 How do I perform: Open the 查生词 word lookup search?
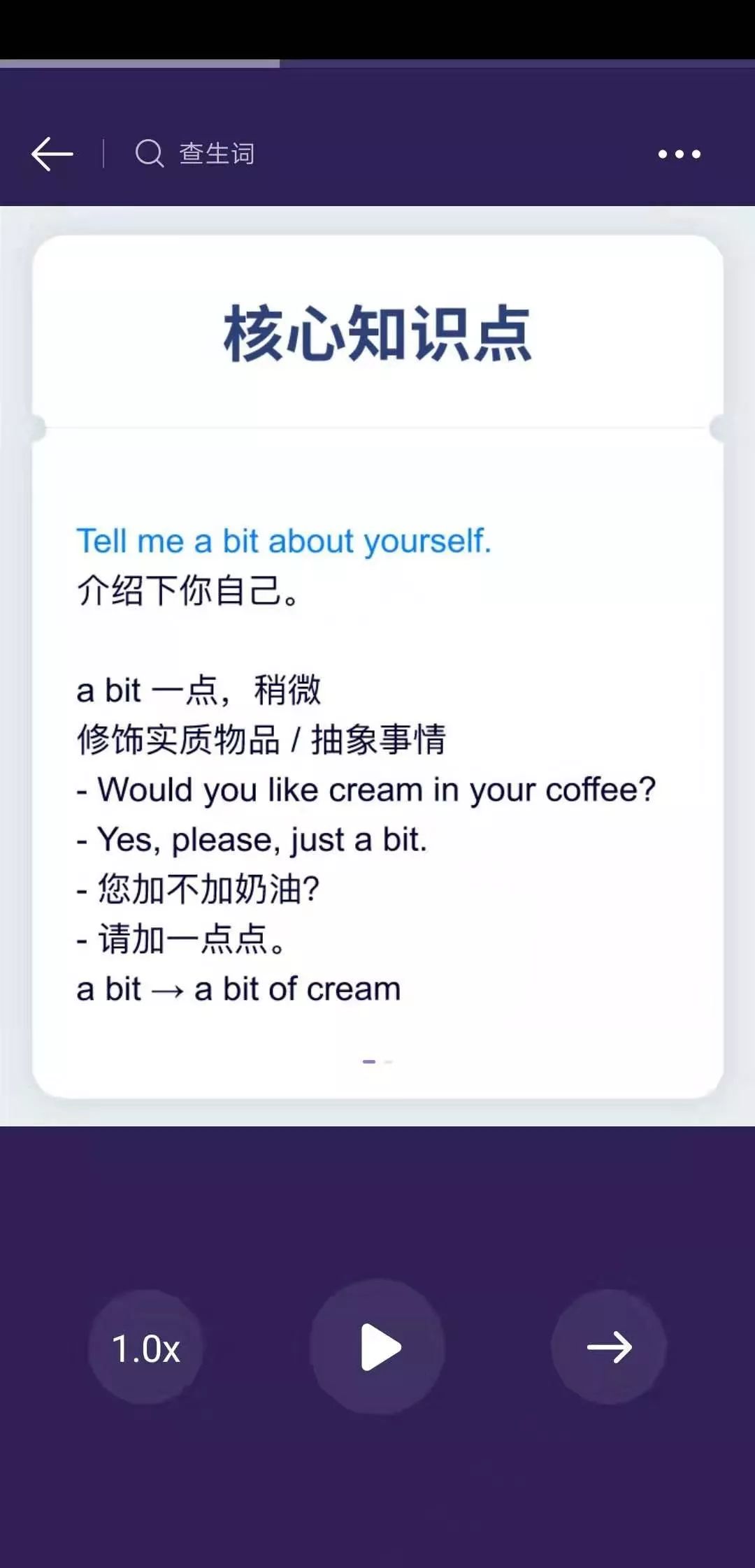[196, 154]
